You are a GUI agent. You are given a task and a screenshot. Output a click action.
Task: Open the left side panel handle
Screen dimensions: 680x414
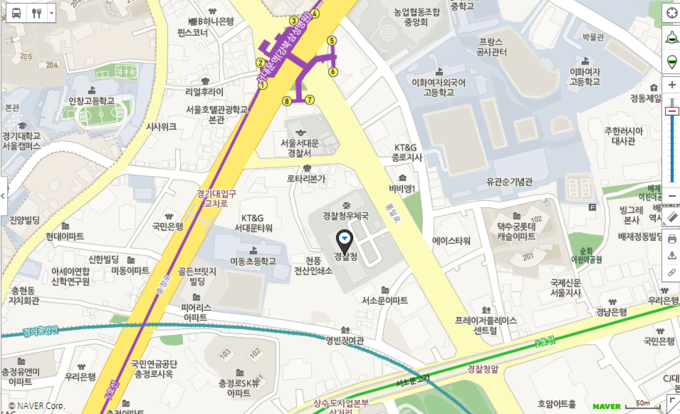pyautogui.click(x=3, y=193)
